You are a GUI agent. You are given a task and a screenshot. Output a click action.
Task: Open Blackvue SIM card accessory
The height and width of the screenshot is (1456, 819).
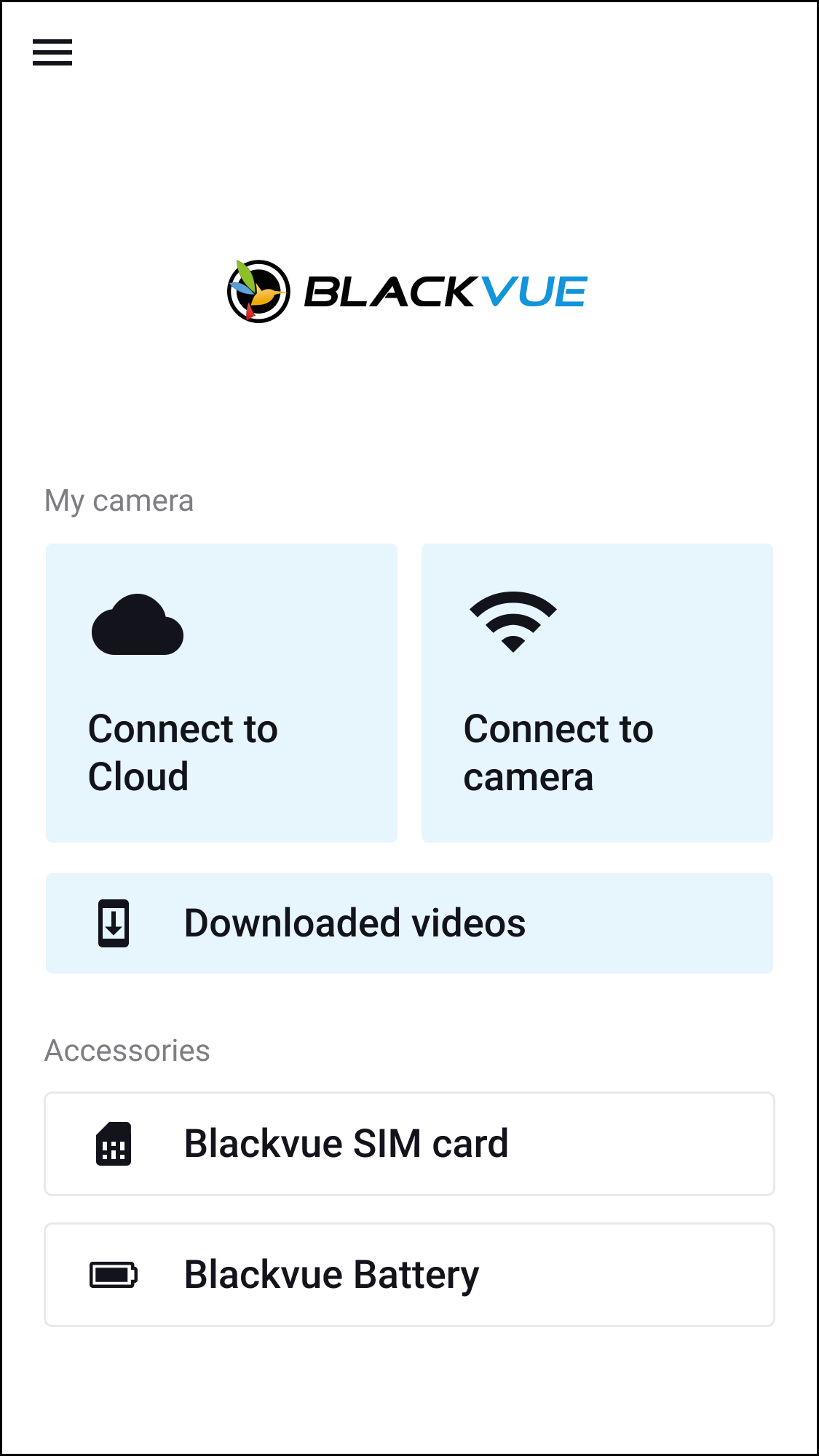[x=409, y=1144]
